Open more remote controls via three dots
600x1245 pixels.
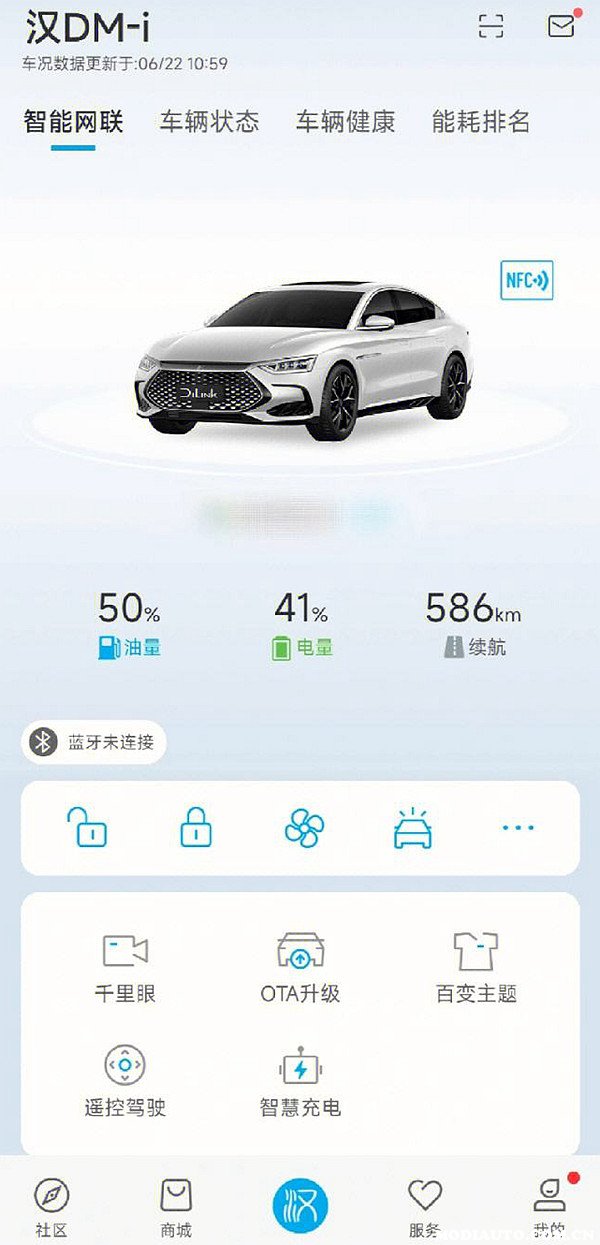point(518,828)
